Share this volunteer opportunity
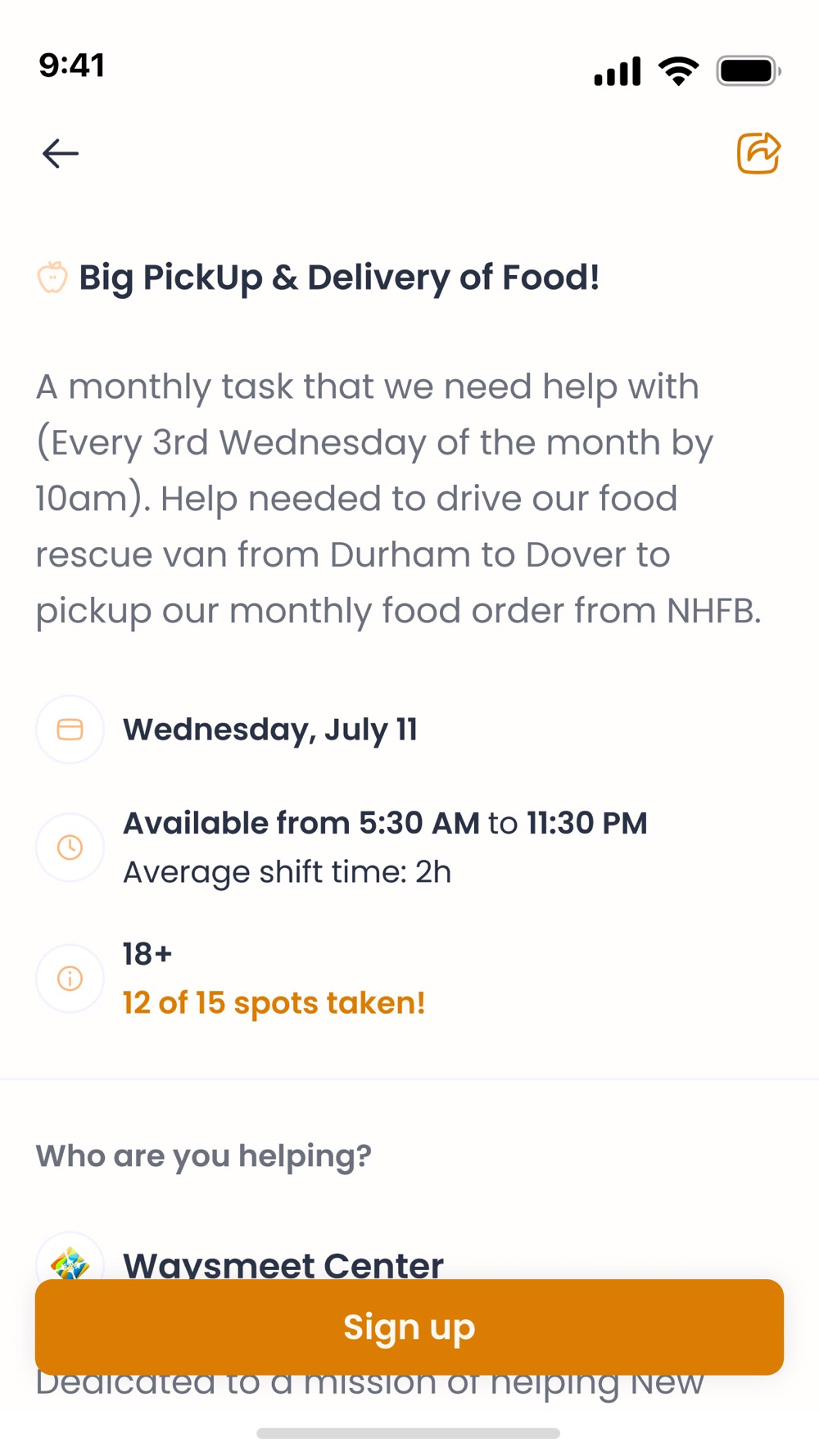 coord(758,153)
